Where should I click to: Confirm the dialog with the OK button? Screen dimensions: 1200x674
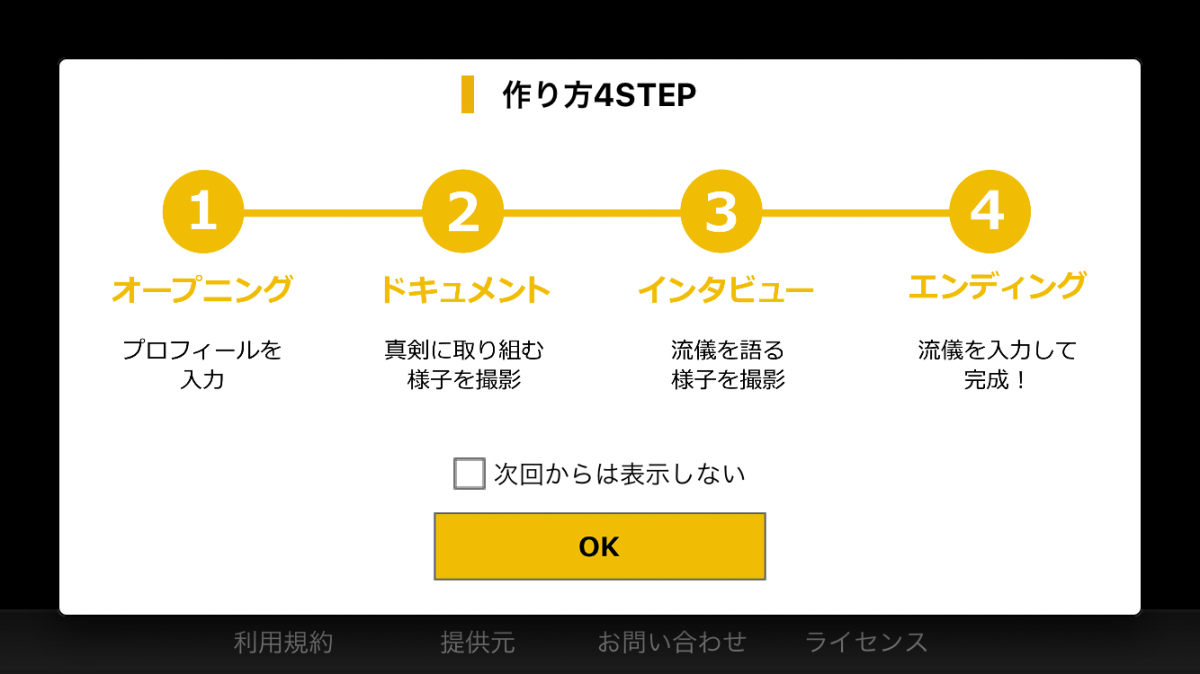click(599, 546)
